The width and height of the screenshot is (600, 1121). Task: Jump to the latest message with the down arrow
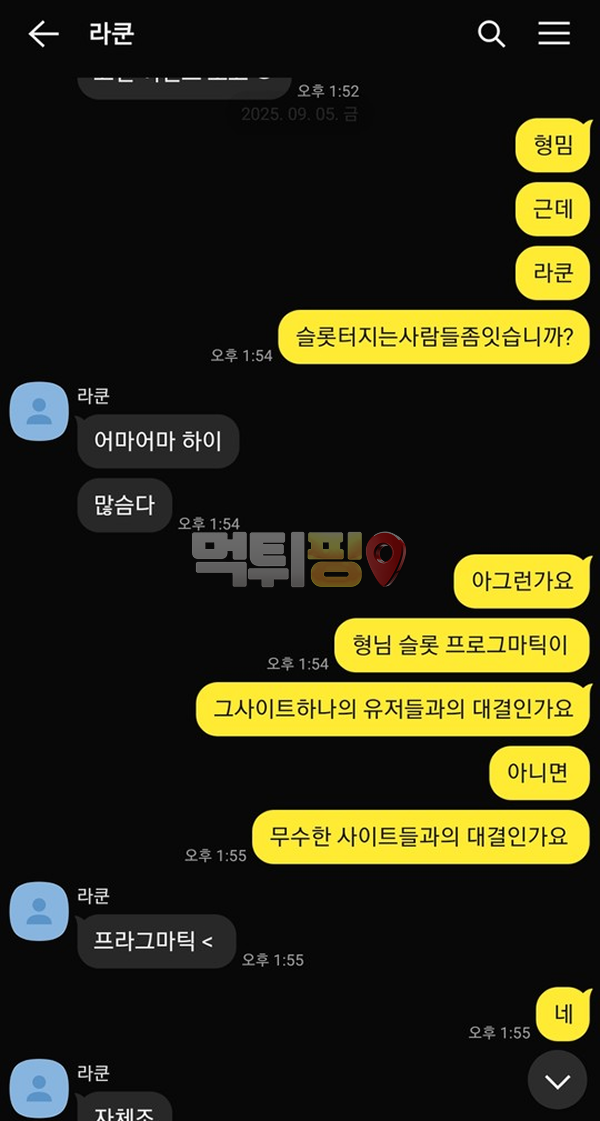point(557,1080)
